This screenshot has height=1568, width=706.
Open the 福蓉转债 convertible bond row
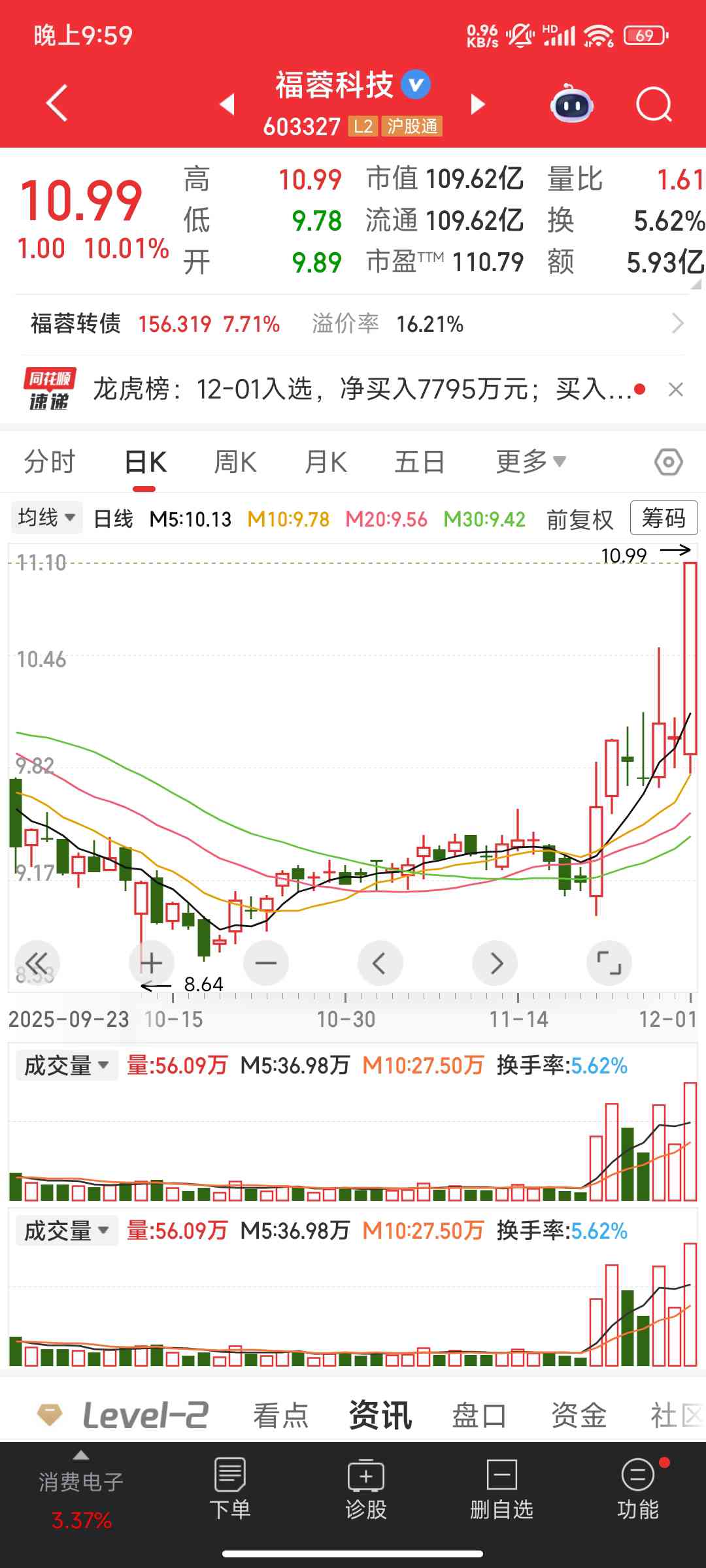[353, 323]
